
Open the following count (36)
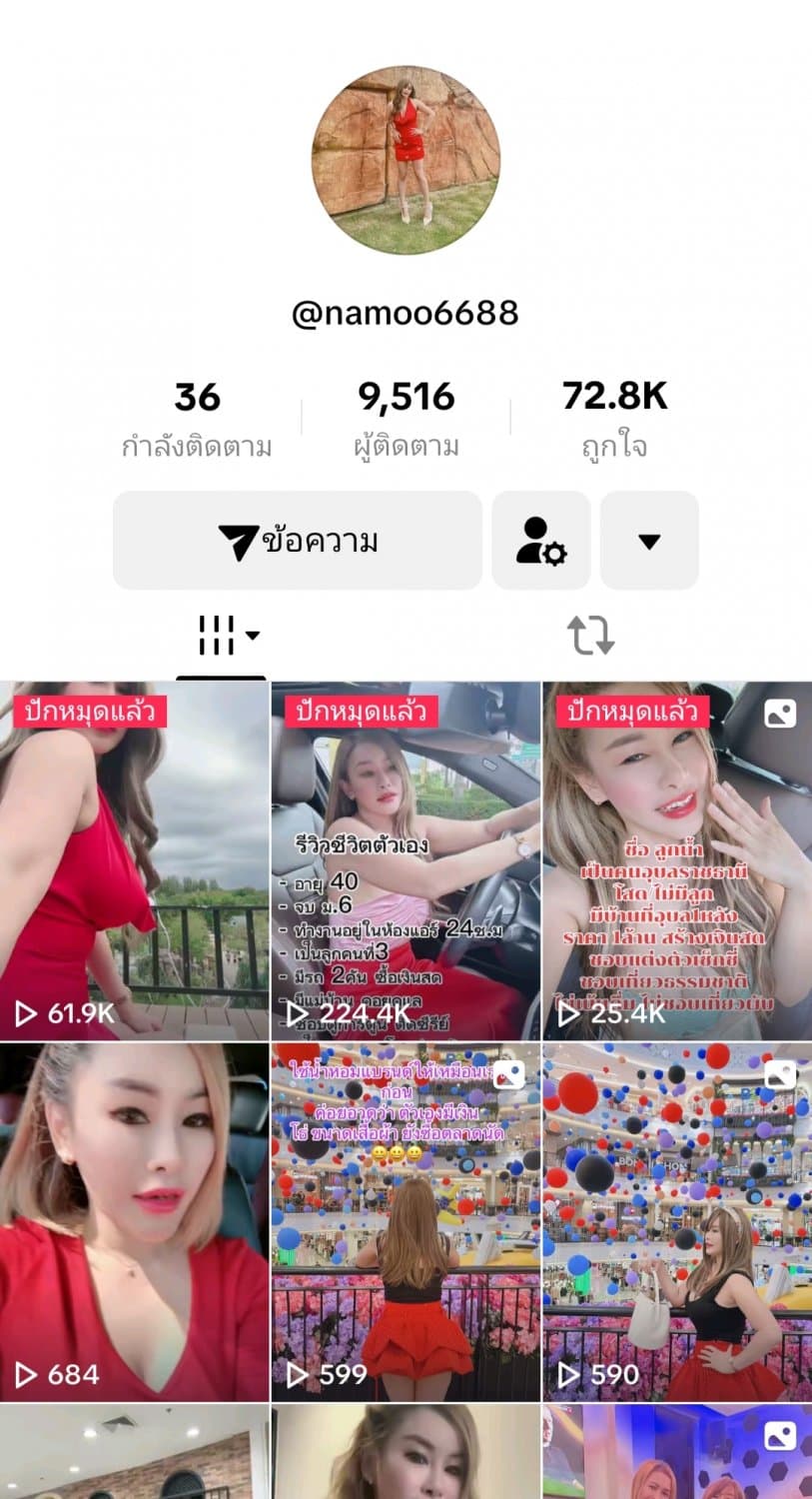[x=197, y=418]
